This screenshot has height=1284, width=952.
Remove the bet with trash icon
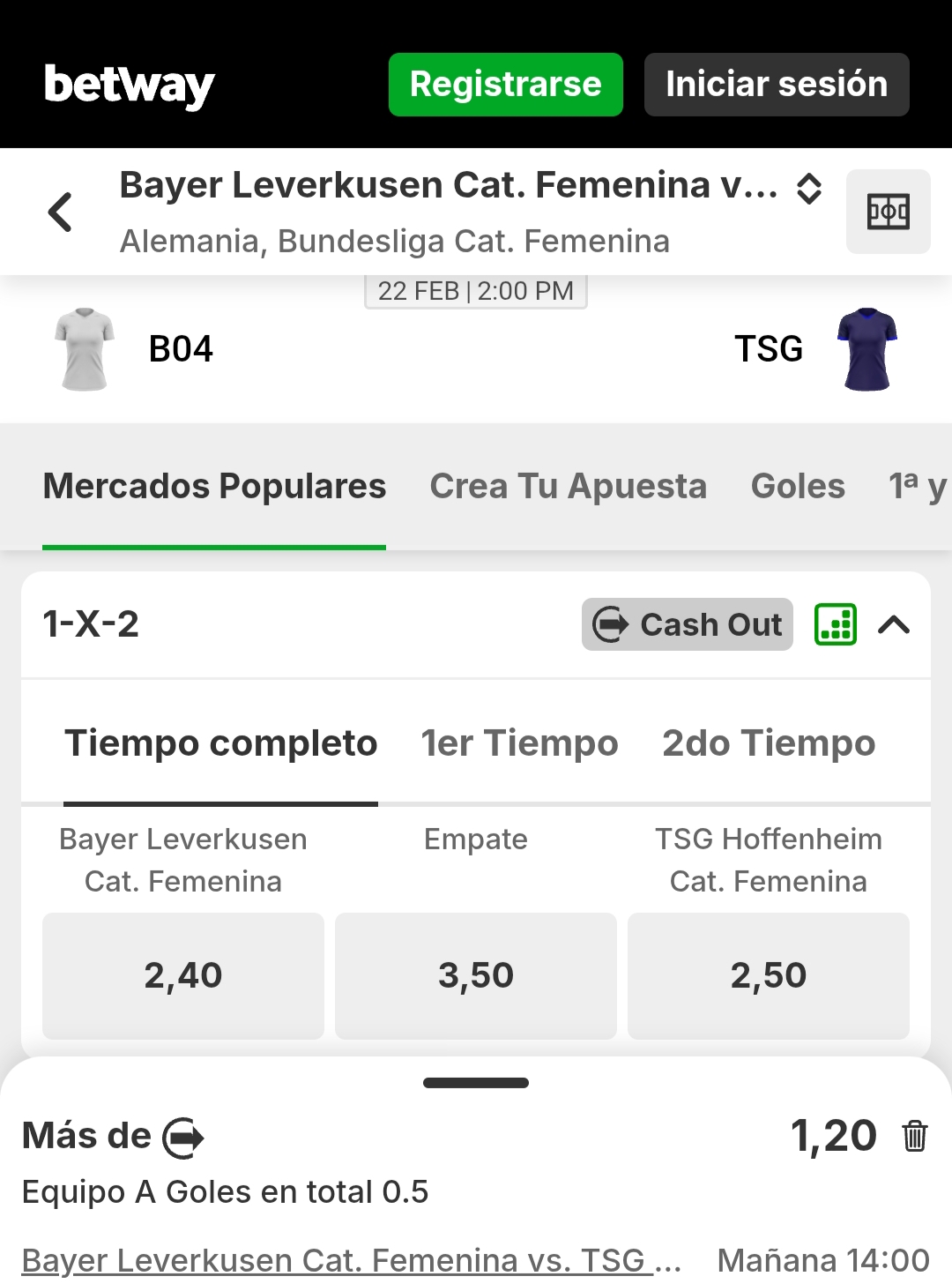(x=915, y=1136)
